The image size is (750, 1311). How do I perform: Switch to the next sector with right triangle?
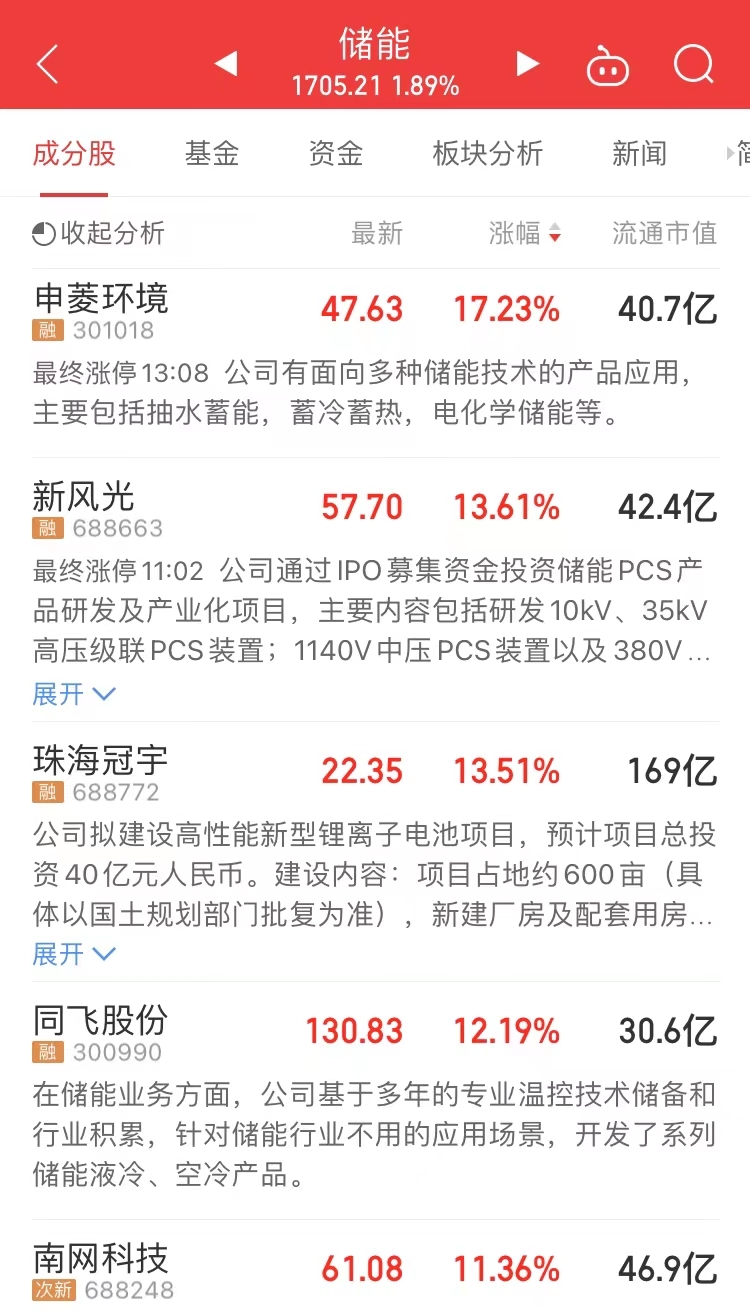tap(527, 64)
